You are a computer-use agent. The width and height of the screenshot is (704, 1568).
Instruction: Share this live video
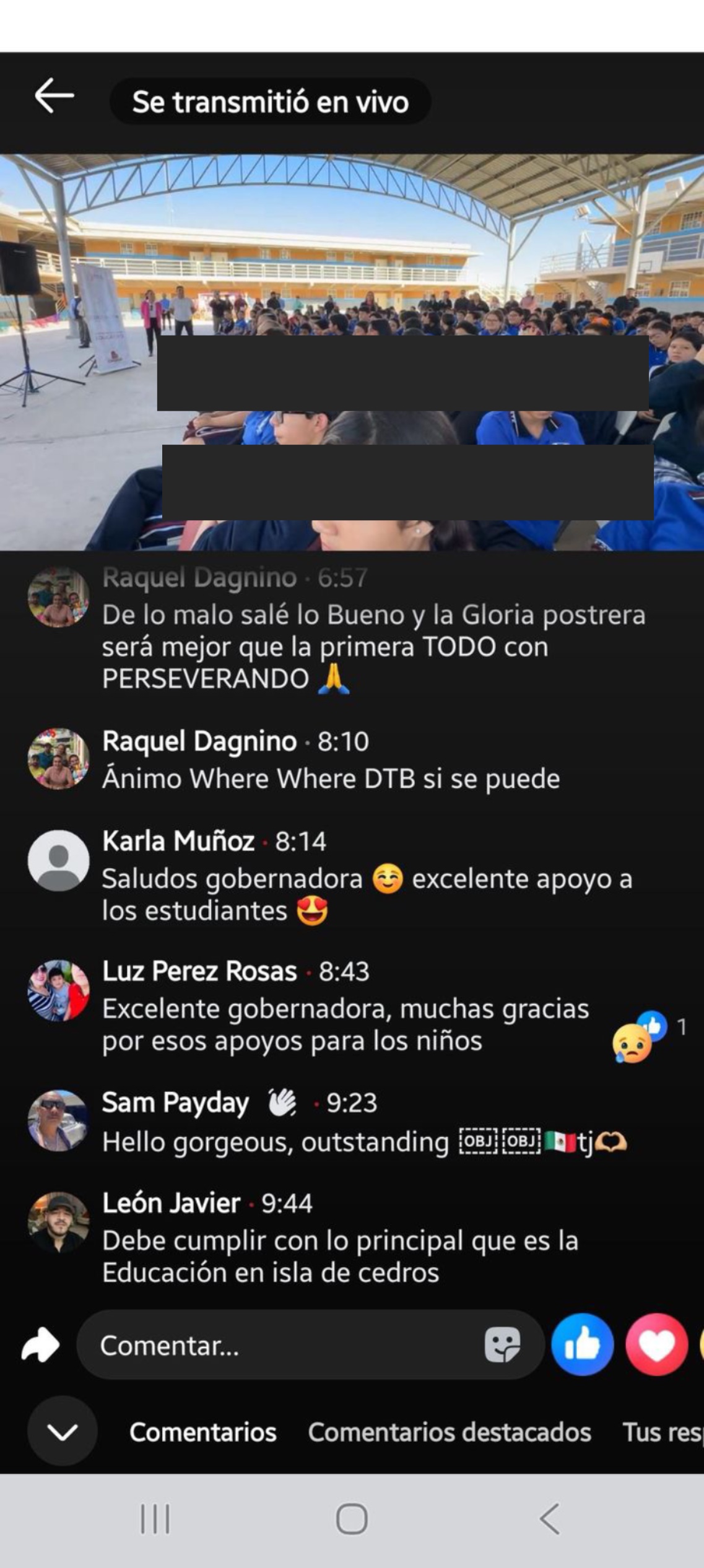point(40,1346)
